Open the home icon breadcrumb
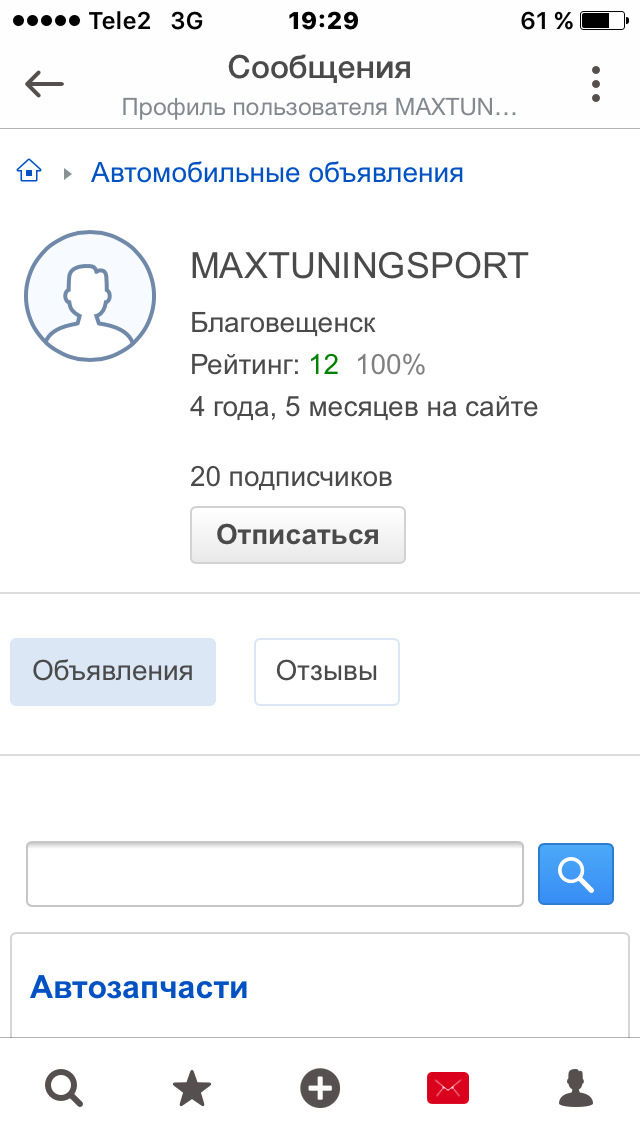640x1136 pixels. pyautogui.click(x=30, y=172)
